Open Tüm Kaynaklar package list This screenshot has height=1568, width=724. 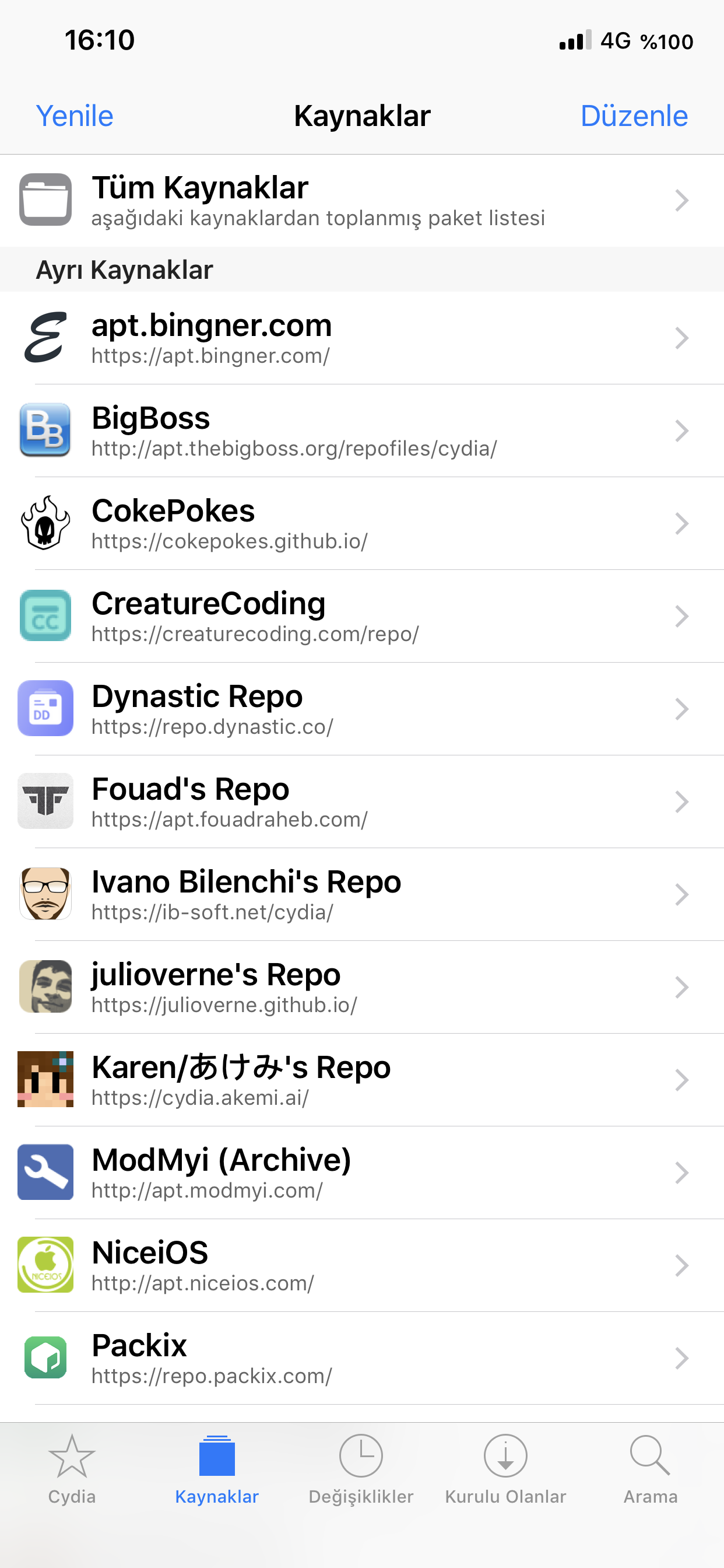click(x=361, y=200)
